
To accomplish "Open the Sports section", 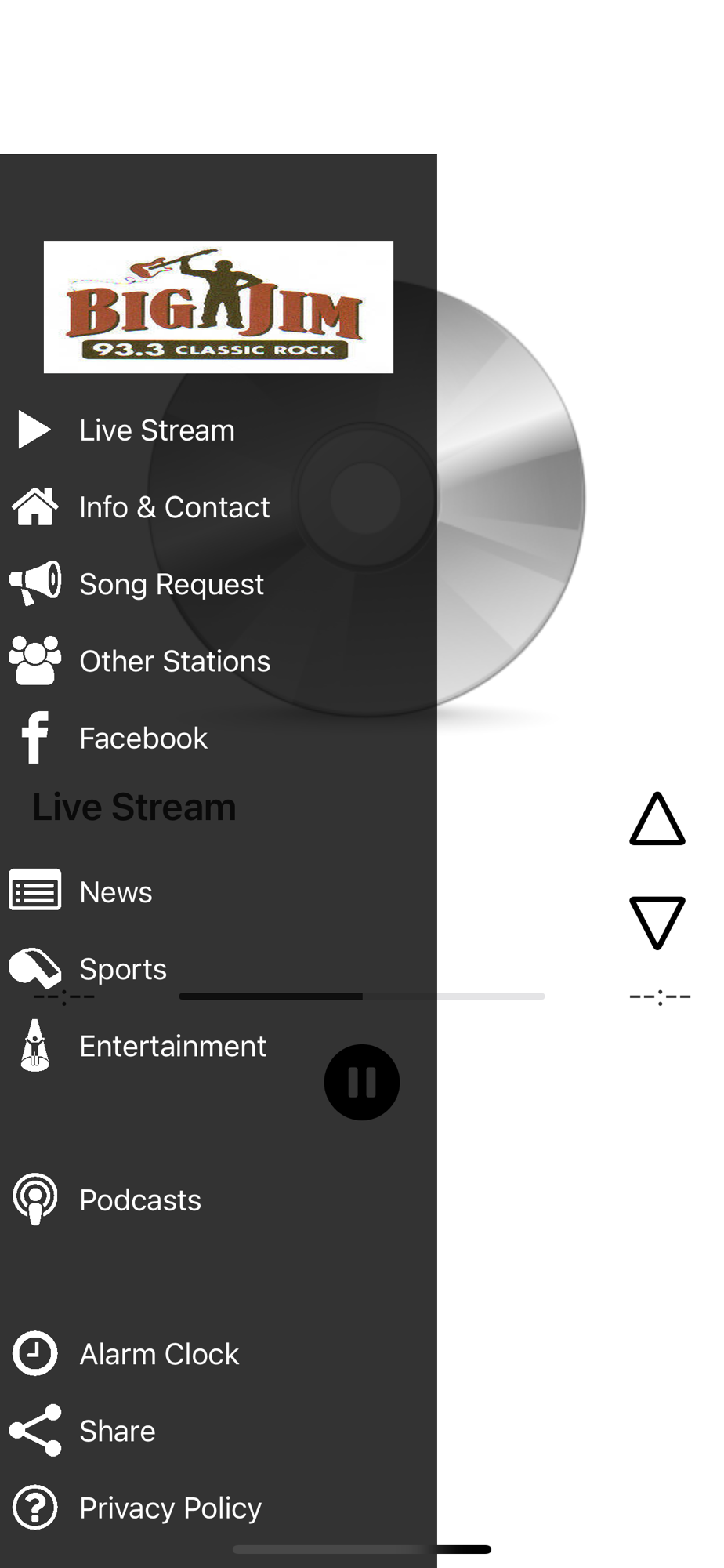I will click(123, 969).
